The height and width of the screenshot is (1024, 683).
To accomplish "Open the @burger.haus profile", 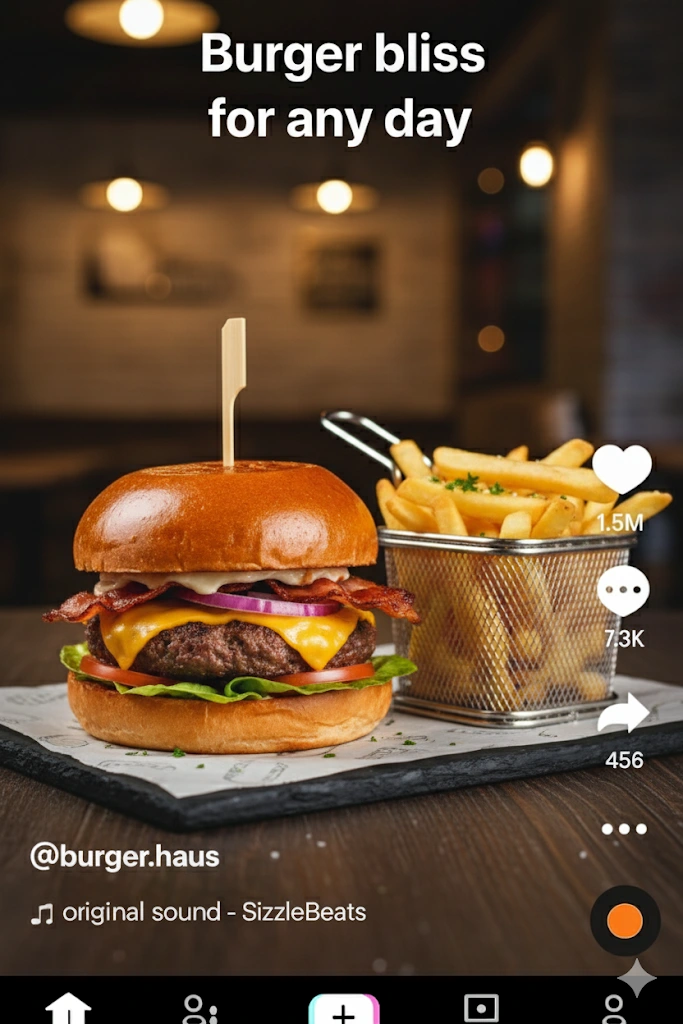I will coord(125,856).
